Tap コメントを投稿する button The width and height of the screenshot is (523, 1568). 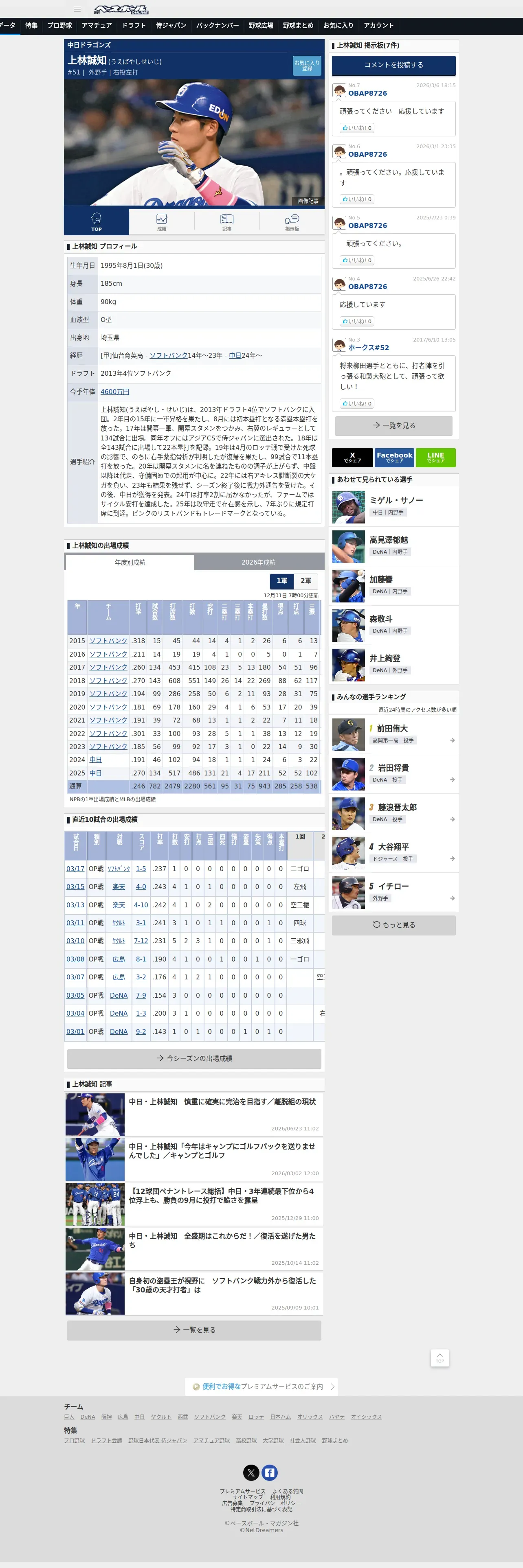[394, 65]
